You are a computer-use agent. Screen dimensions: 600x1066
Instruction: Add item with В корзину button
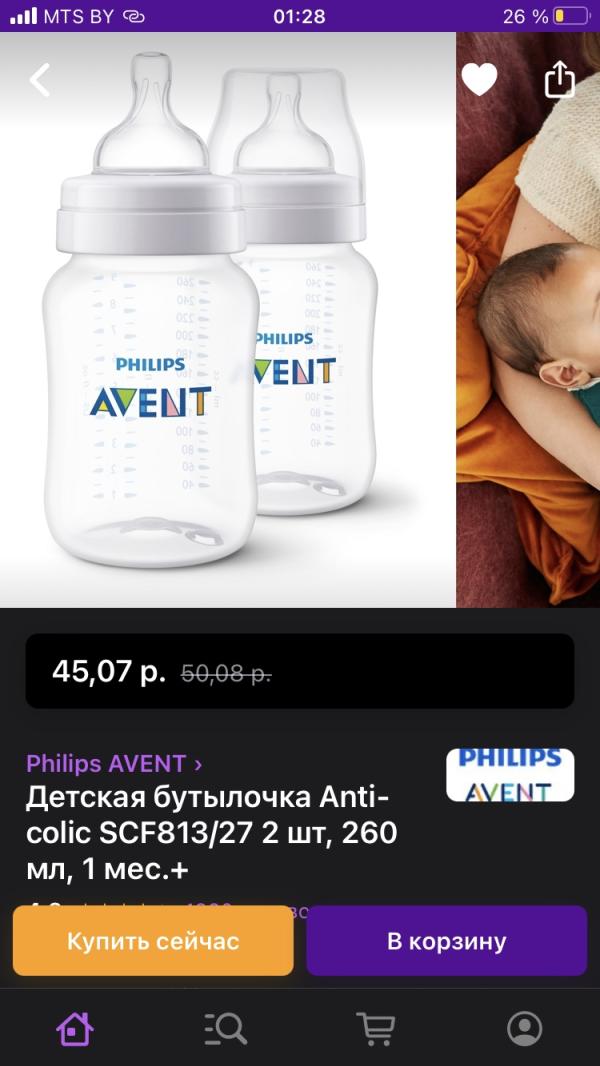point(446,941)
